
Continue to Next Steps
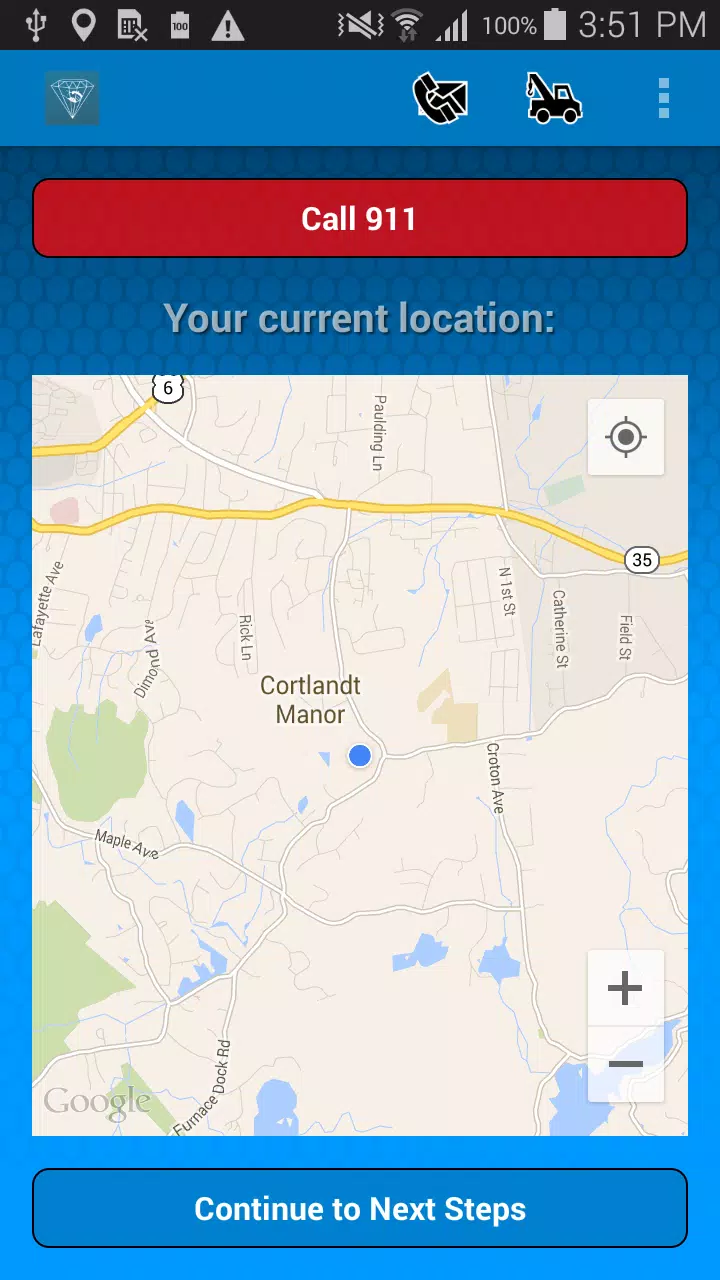(x=360, y=1208)
